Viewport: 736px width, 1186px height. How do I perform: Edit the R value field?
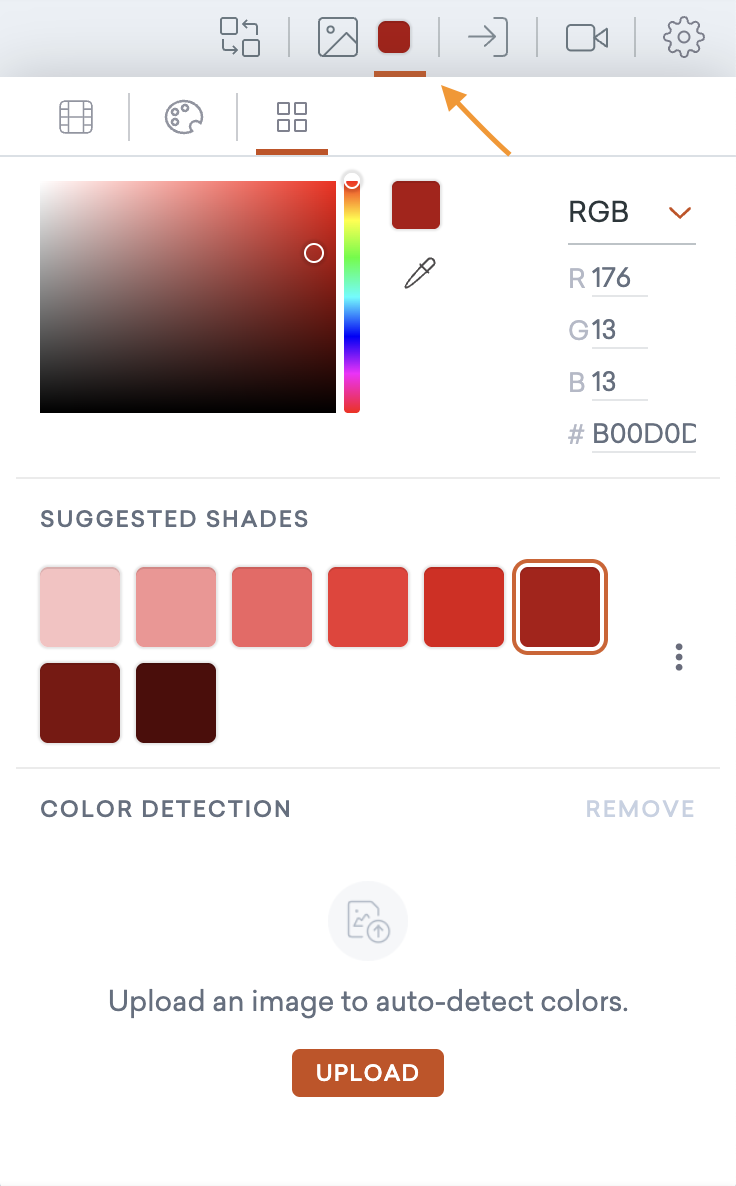(x=618, y=277)
